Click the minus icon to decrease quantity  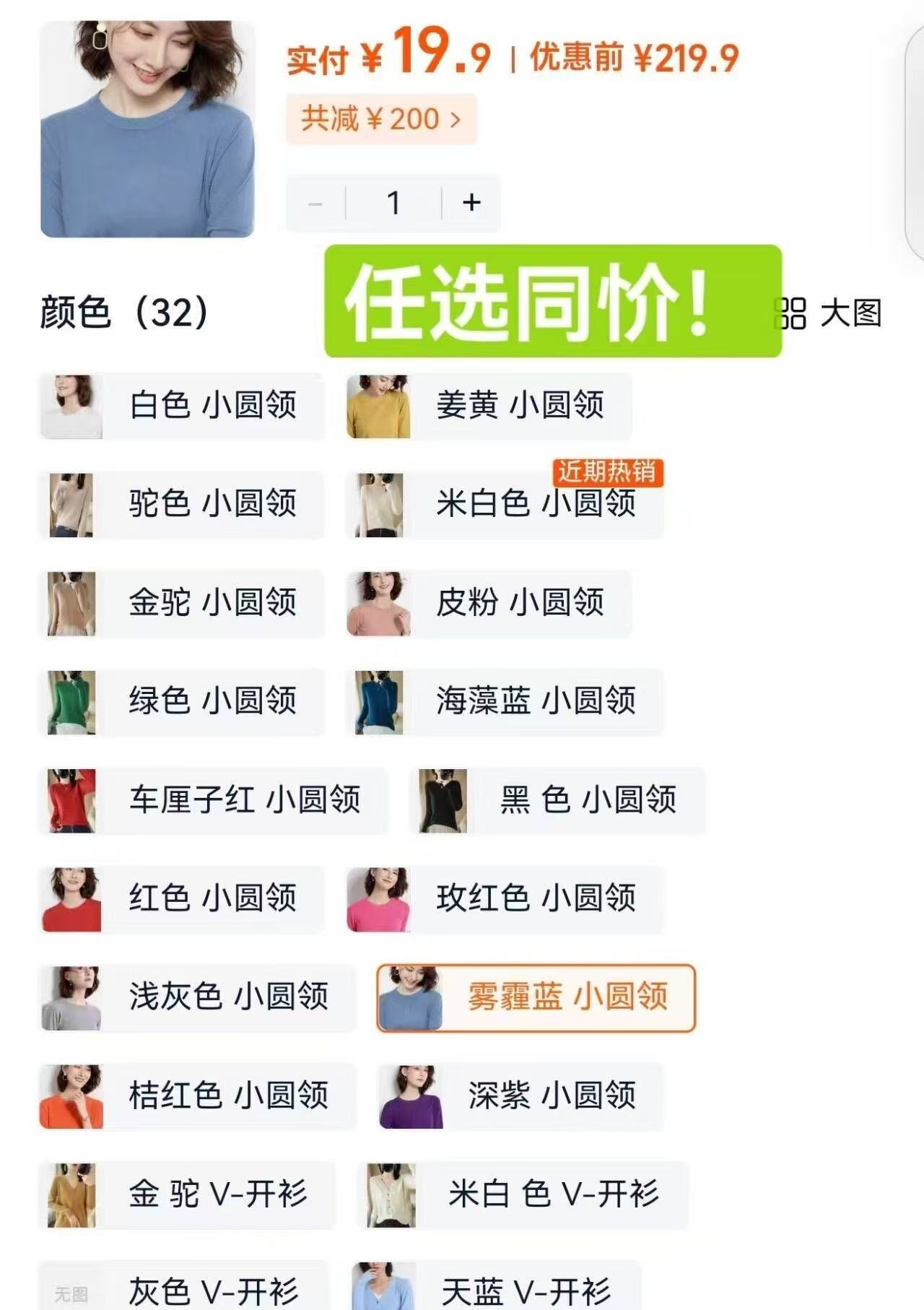[314, 203]
